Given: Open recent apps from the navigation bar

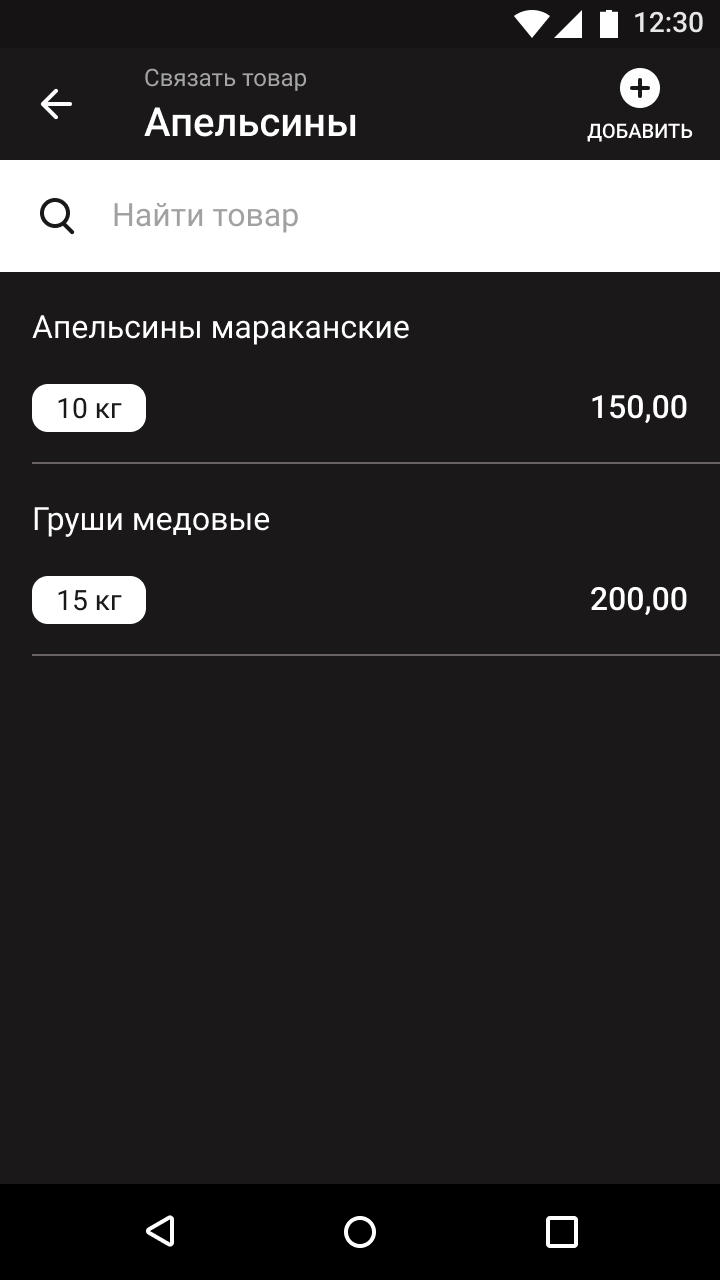Looking at the screenshot, I should [x=562, y=1231].
